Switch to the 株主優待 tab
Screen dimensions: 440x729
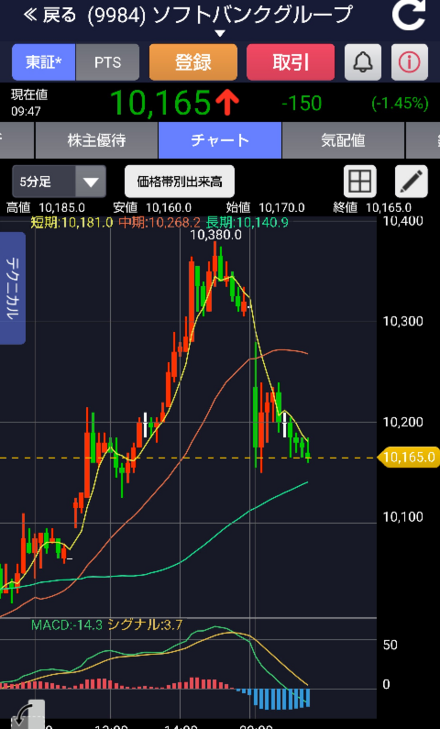click(x=96, y=140)
